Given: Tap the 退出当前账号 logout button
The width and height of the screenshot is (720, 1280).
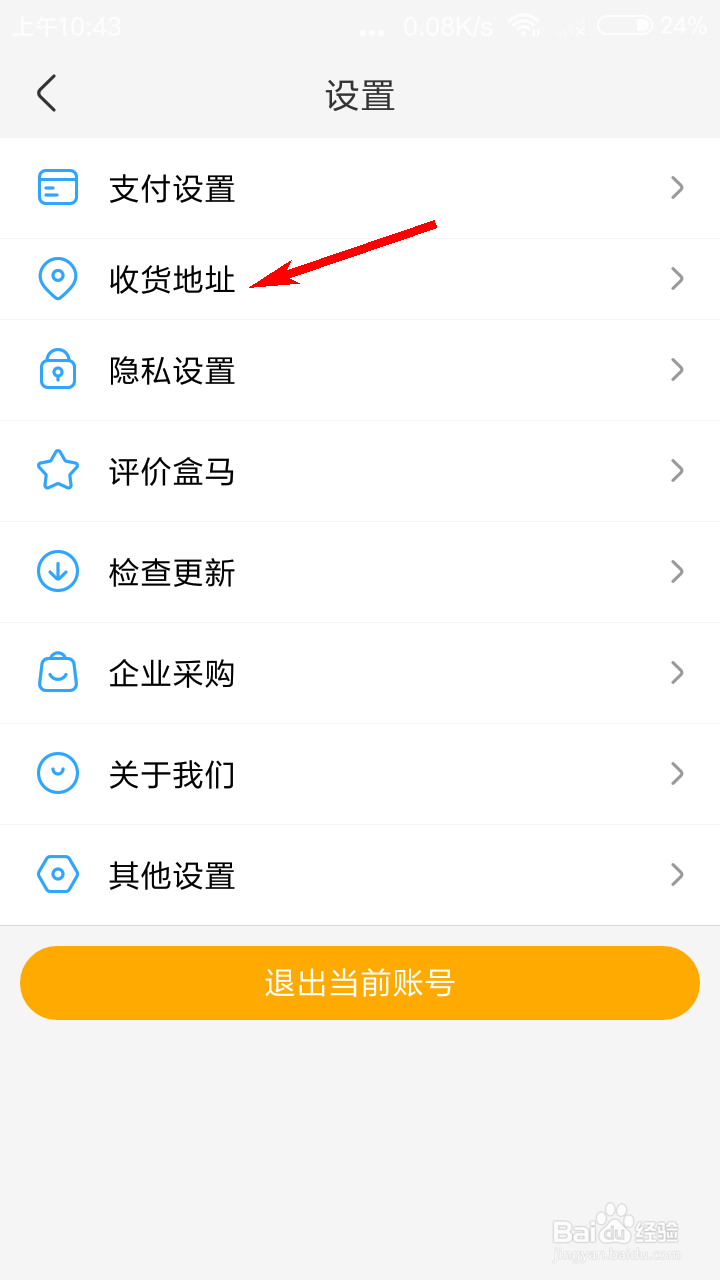Looking at the screenshot, I should click(x=360, y=983).
